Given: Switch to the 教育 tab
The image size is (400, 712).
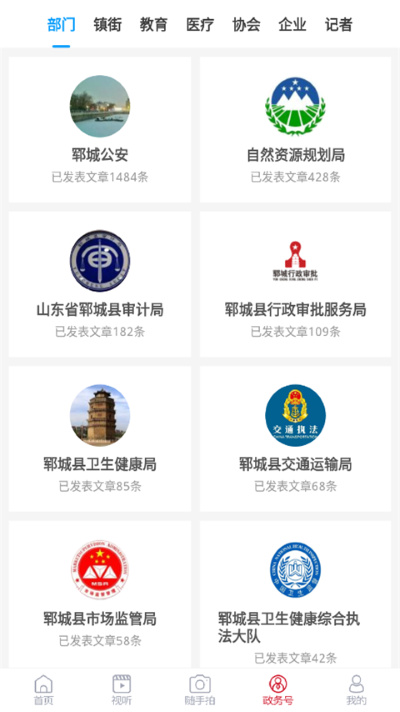Looking at the screenshot, I should click(153, 25).
